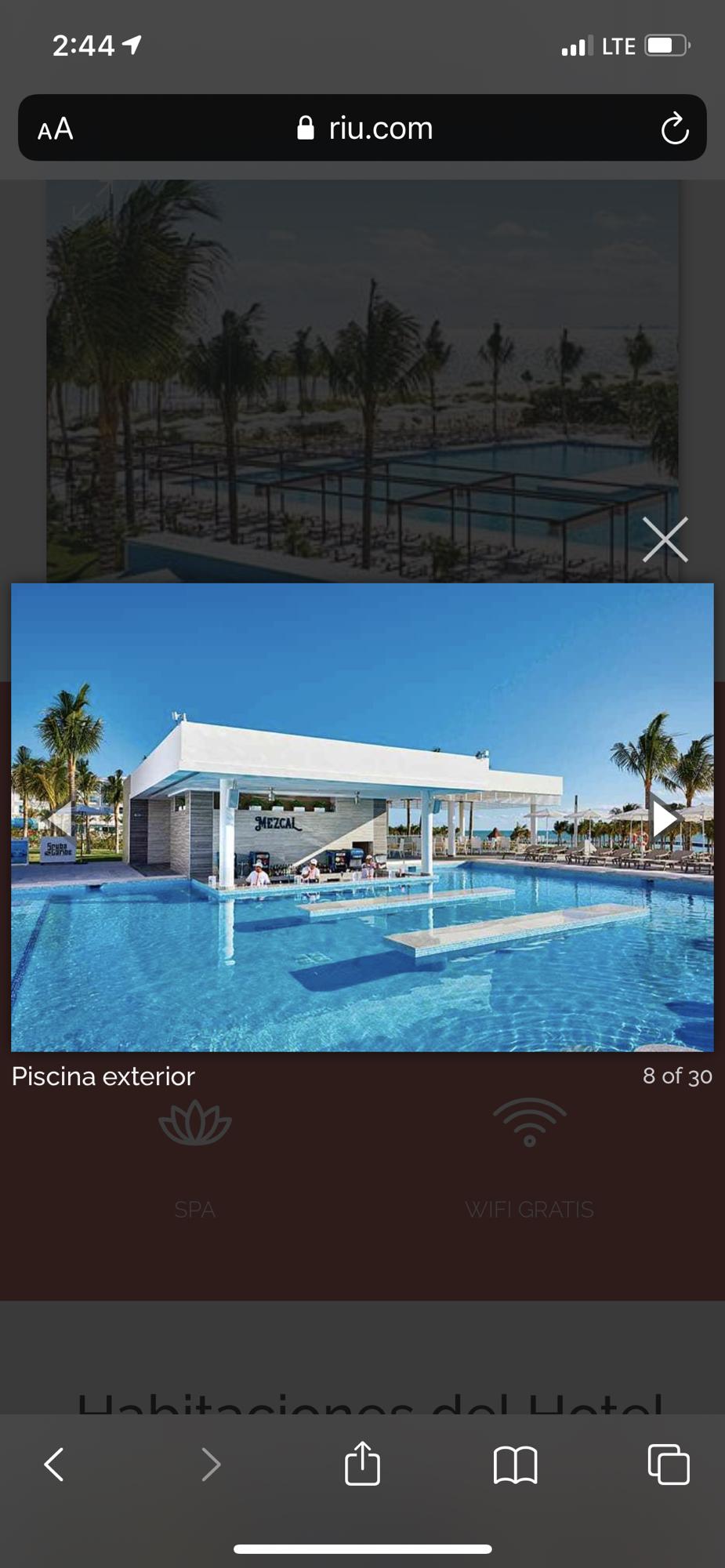Go to the previous gallery photo

pyautogui.click(x=56, y=818)
